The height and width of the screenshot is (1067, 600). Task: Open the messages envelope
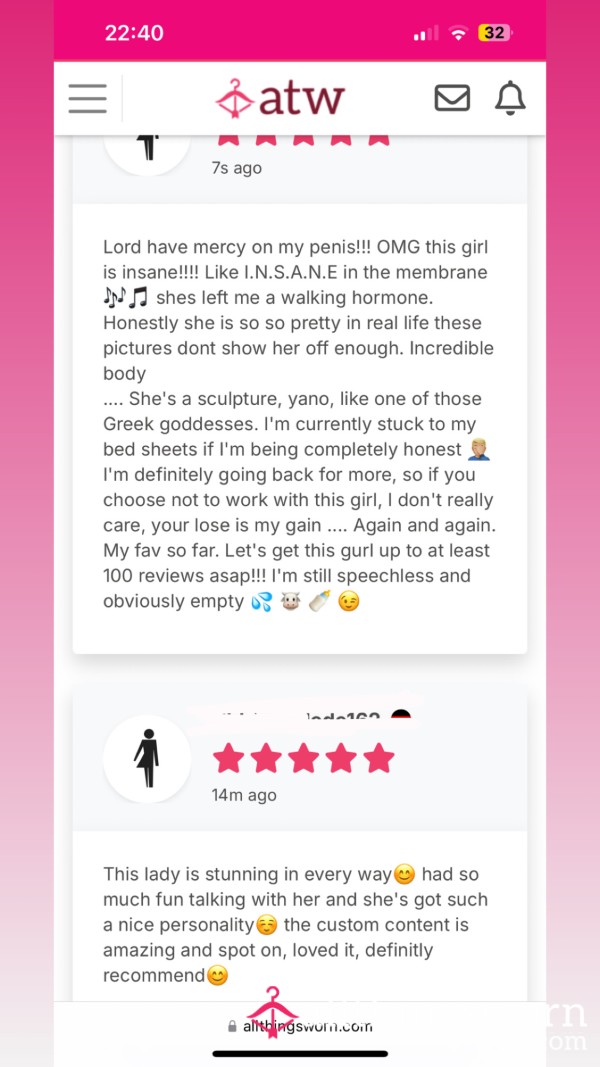coord(452,98)
